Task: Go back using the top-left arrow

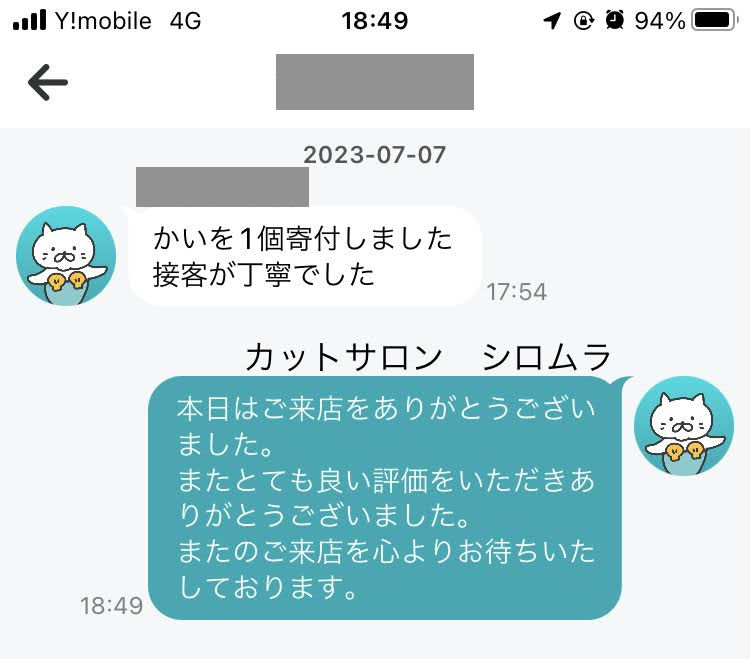Action: [47, 83]
